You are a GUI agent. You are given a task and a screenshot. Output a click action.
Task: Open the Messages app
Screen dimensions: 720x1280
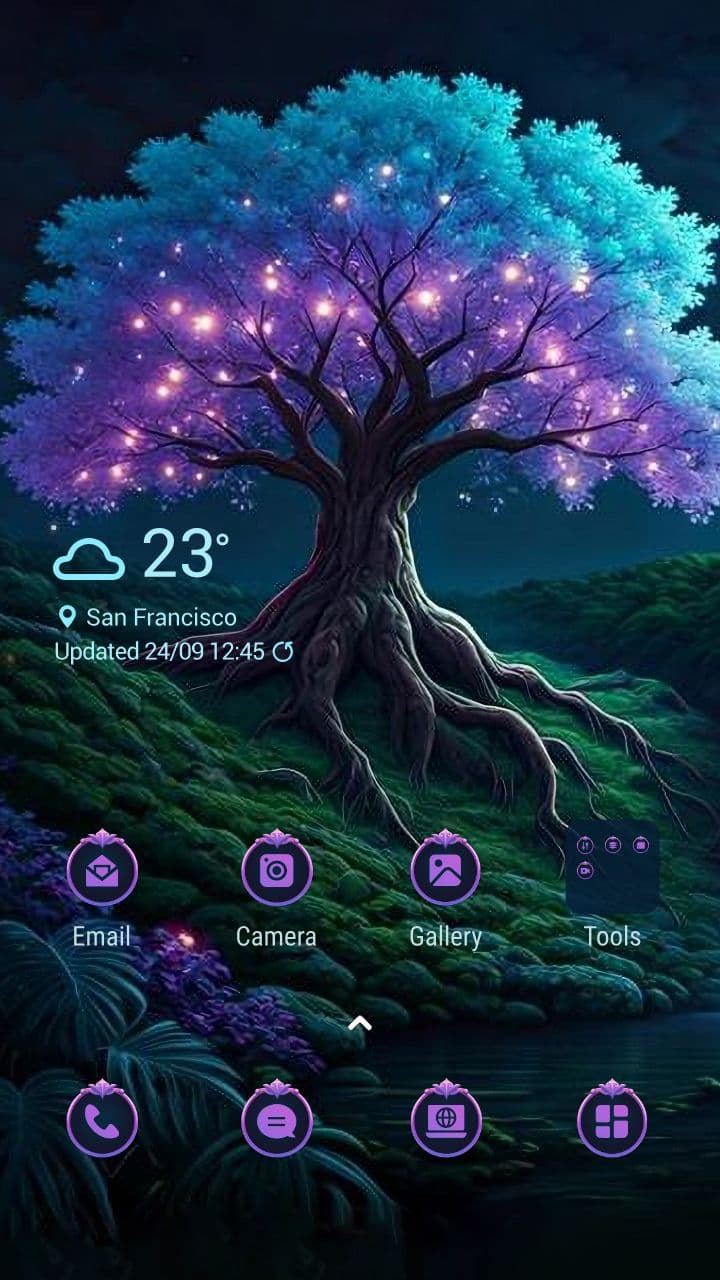(276, 1121)
